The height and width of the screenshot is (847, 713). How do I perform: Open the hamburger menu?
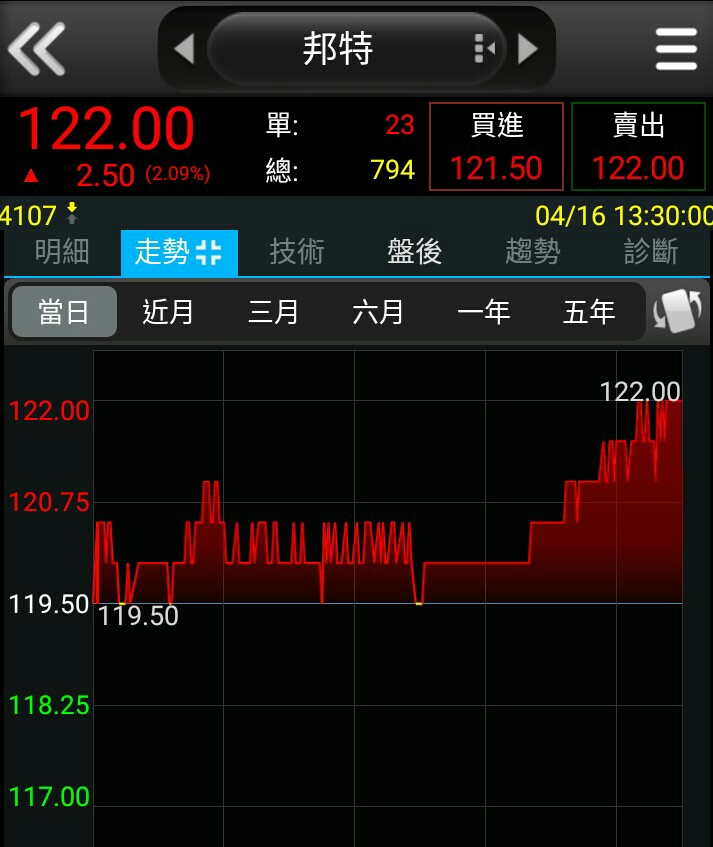[676, 49]
